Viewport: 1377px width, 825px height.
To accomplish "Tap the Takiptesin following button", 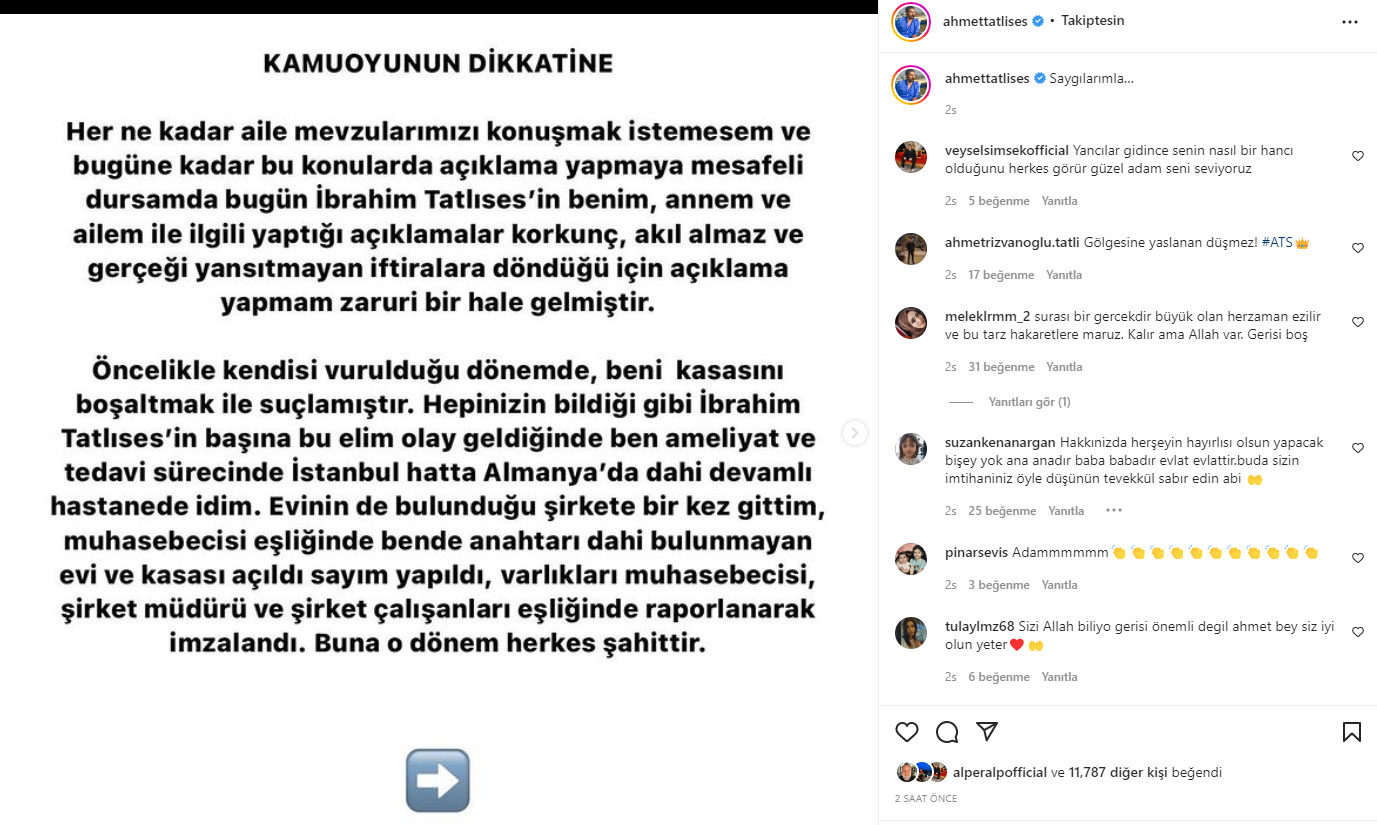I will [x=1092, y=21].
